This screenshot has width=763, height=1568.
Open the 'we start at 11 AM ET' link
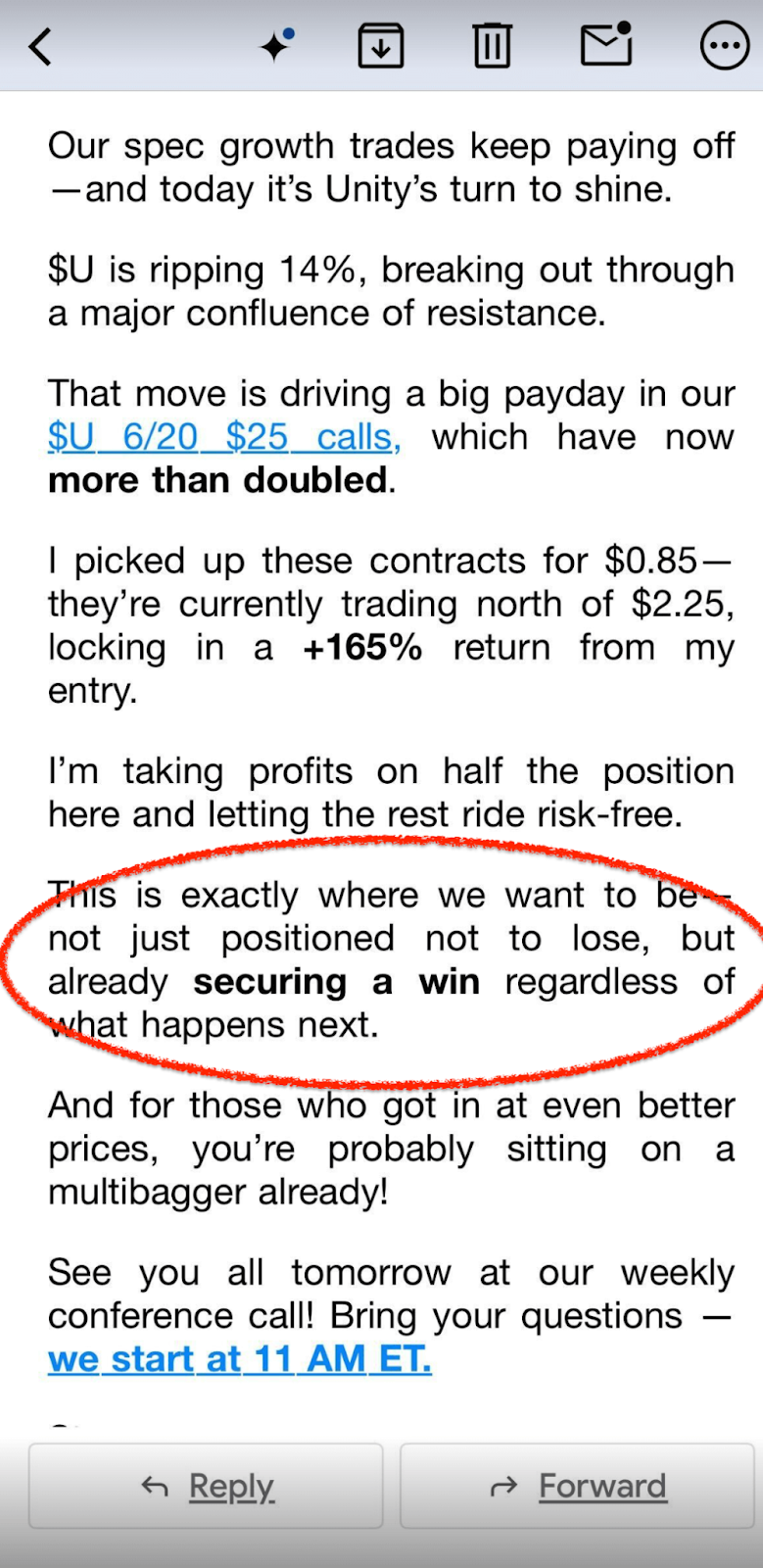click(x=240, y=1359)
